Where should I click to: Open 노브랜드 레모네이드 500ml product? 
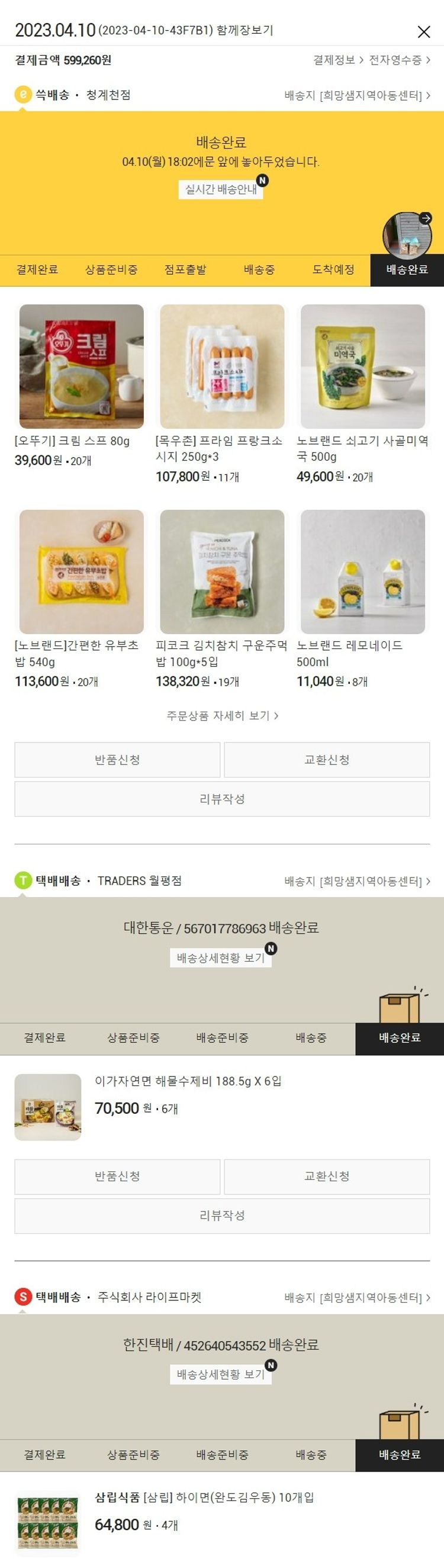pyautogui.click(x=362, y=571)
